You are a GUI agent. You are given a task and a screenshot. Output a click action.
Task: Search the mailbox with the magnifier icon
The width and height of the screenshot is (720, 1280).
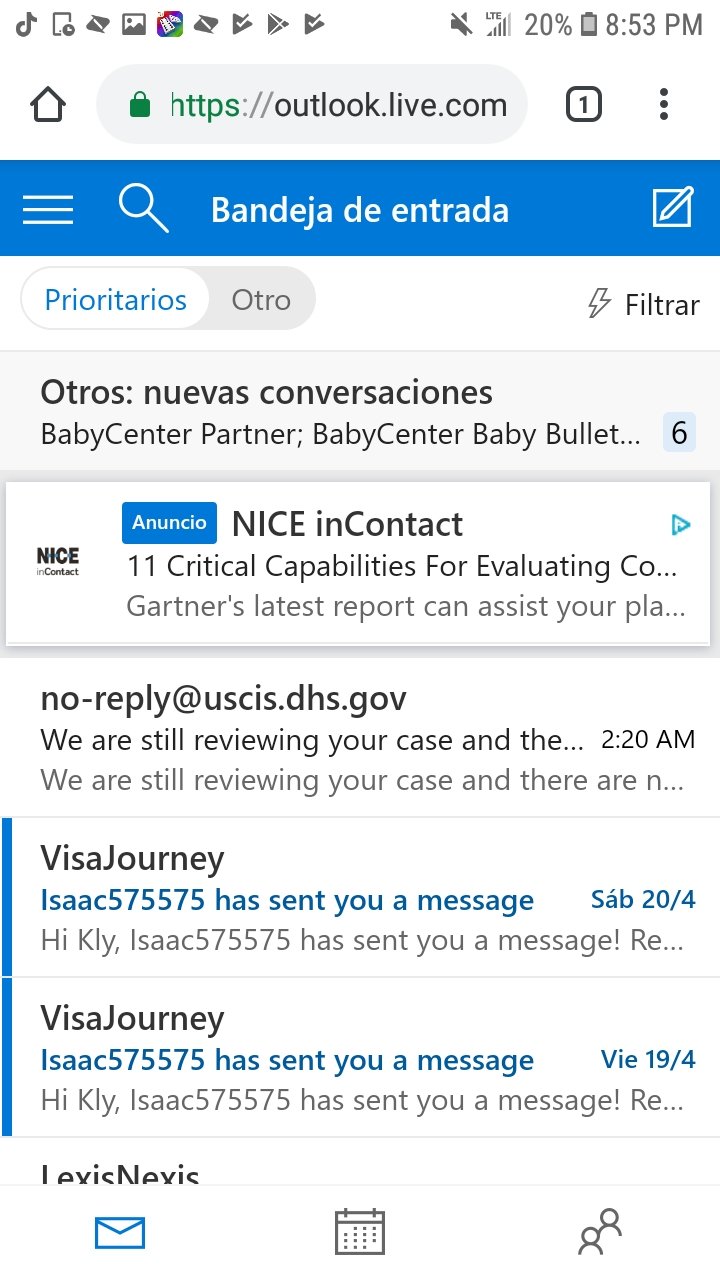pos(143,208)
